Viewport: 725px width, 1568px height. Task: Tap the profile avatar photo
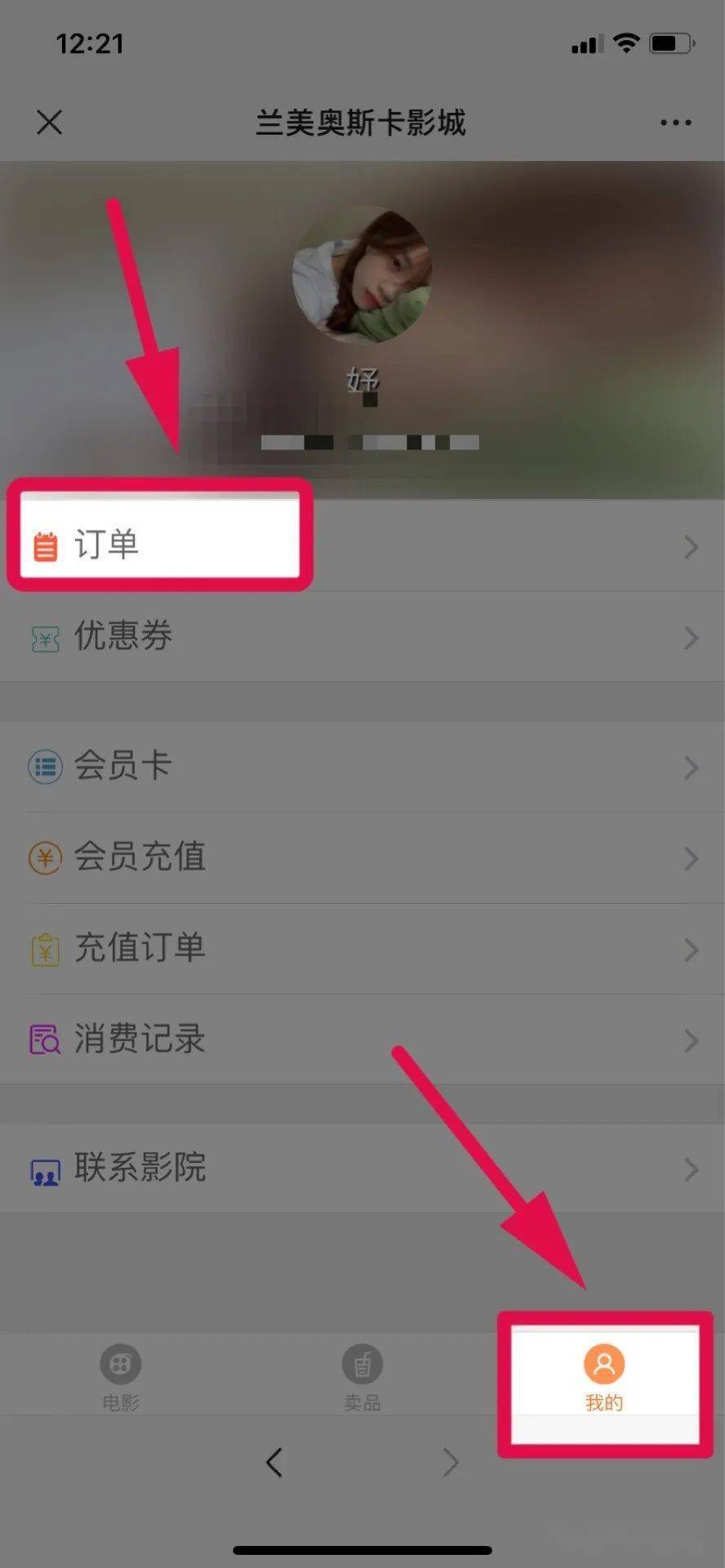(362, 274)
